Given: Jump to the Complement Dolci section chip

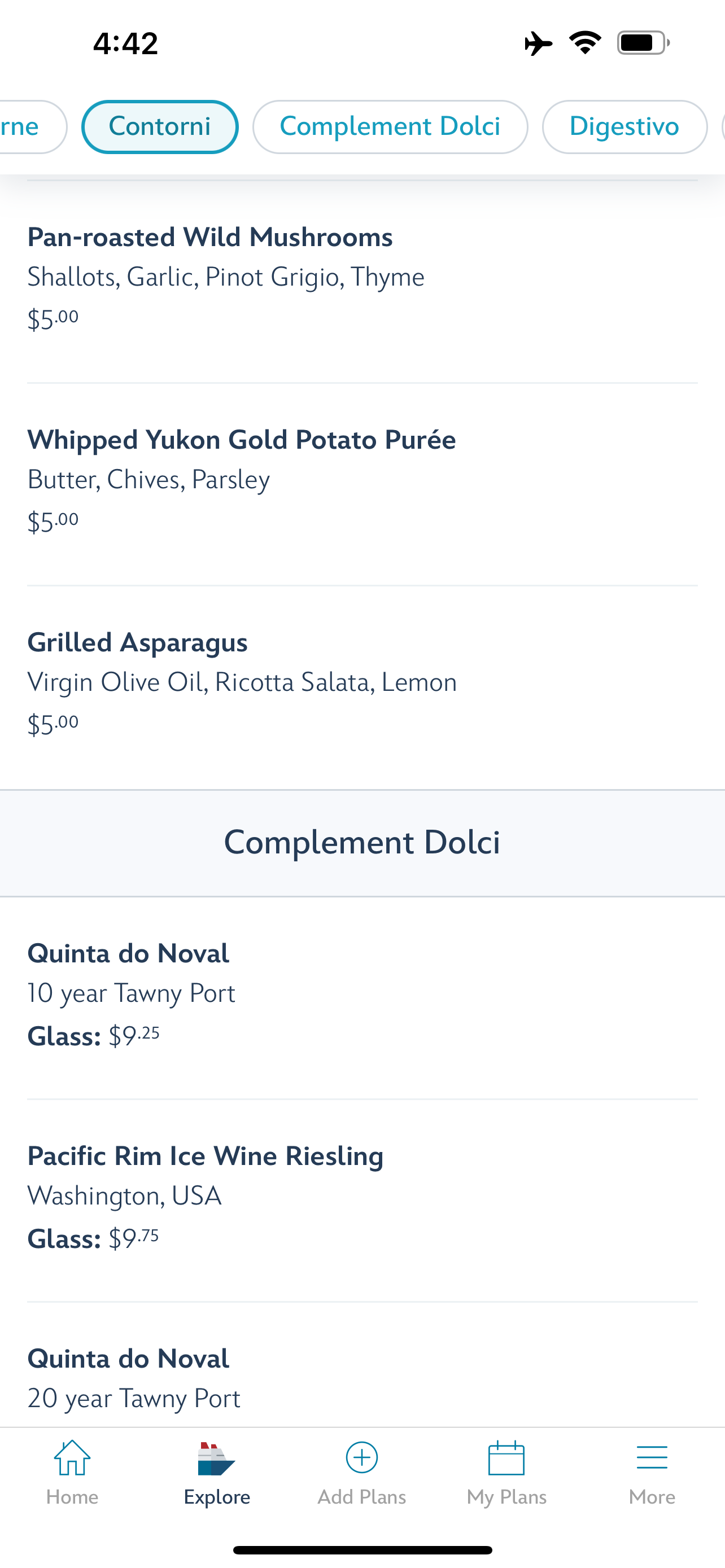Looking at the screenshot, I should (390, 126).
